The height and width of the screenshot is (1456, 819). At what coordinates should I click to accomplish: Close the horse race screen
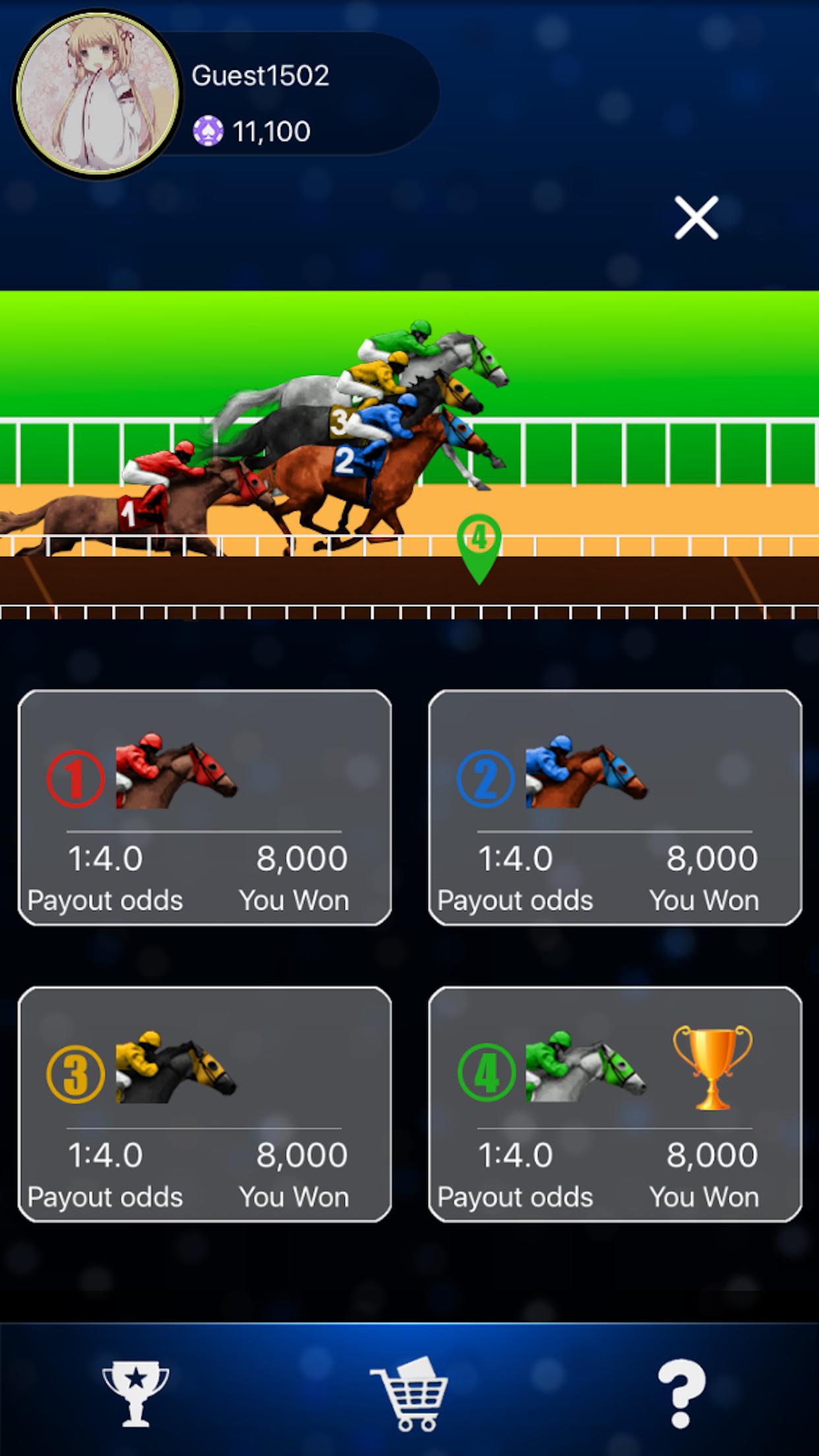coord(696,218)
